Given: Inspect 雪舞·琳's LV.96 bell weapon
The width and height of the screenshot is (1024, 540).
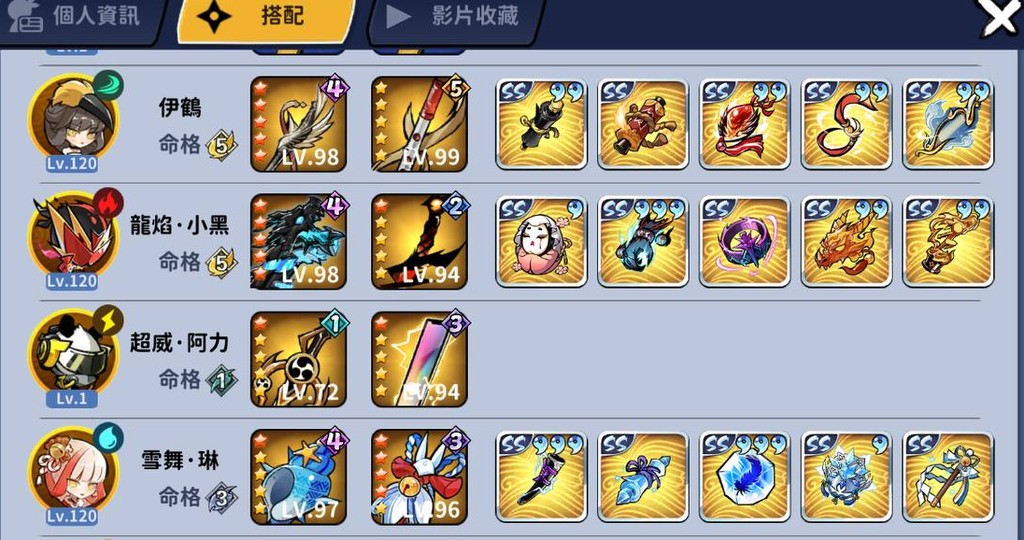Looking at the screenshot, I should click(x=419, y=477).
